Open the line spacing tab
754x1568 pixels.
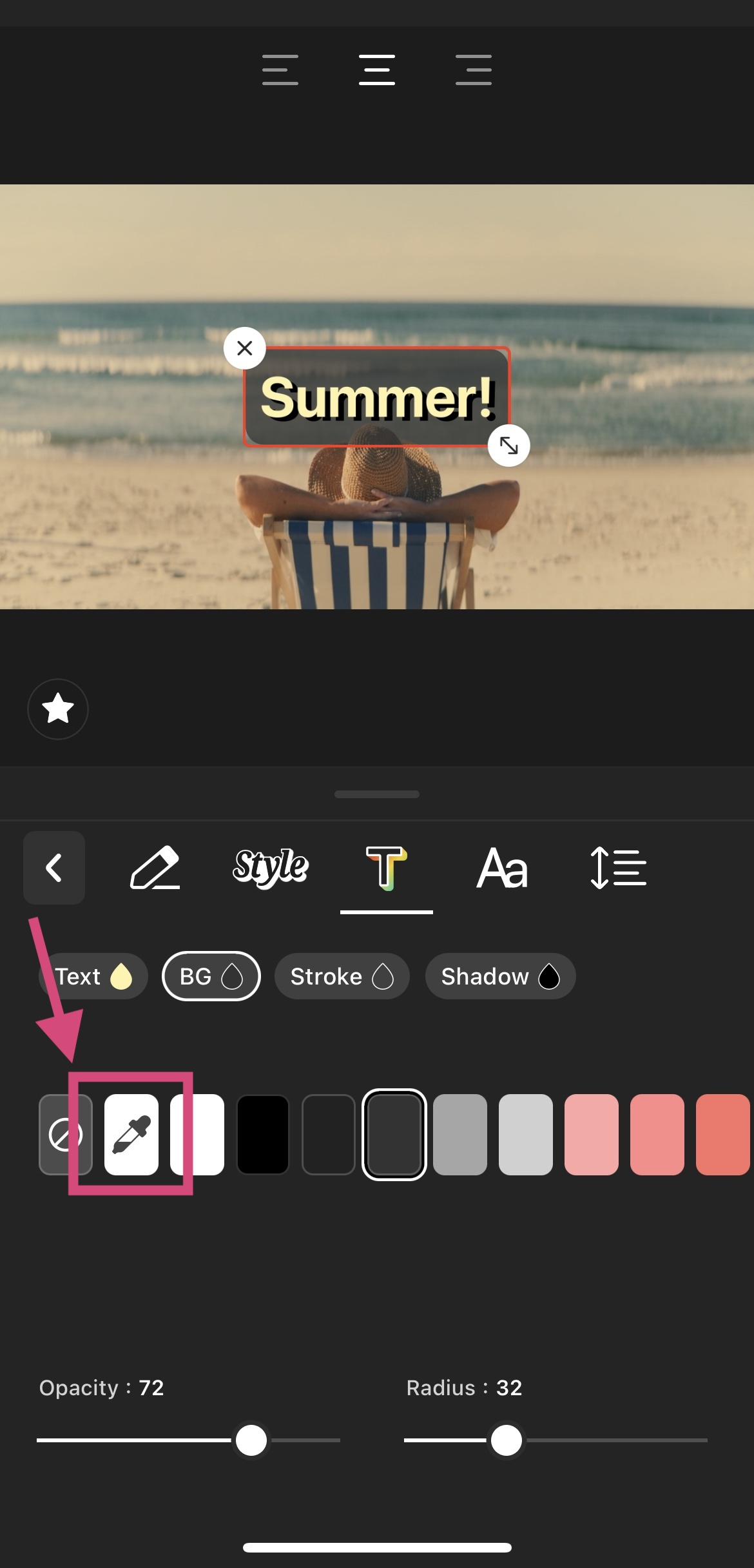click(618, 868)
